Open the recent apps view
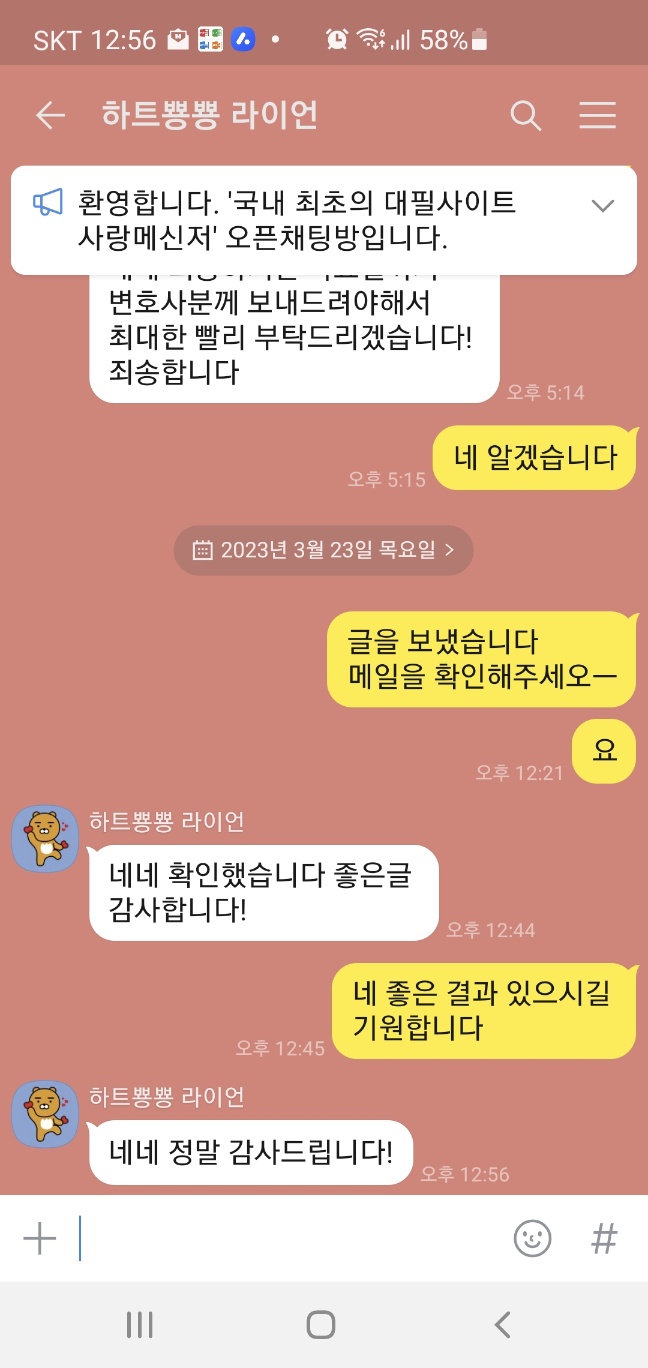648x1368 pixels. pos(140,1326)
